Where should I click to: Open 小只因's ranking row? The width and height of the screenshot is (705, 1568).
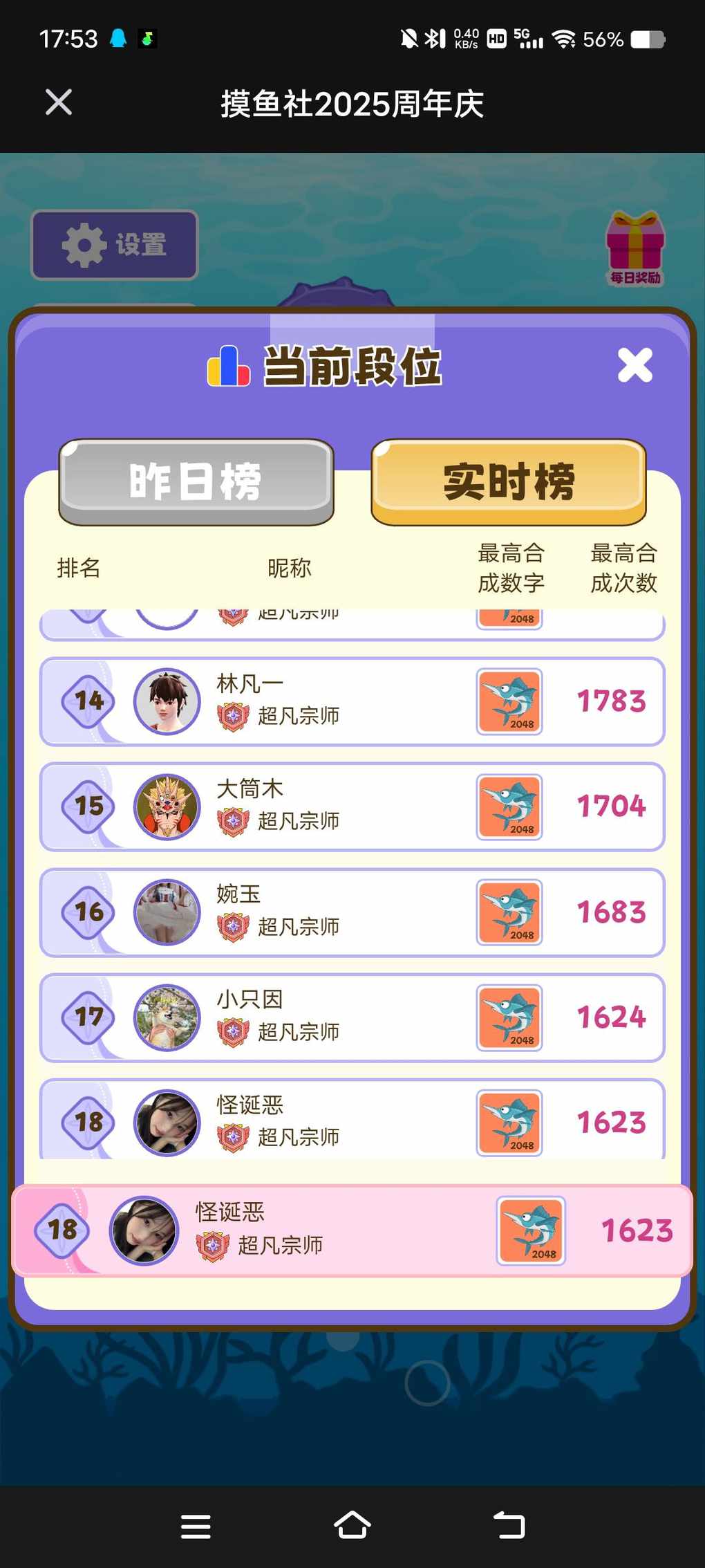[x=352, y=1017]
